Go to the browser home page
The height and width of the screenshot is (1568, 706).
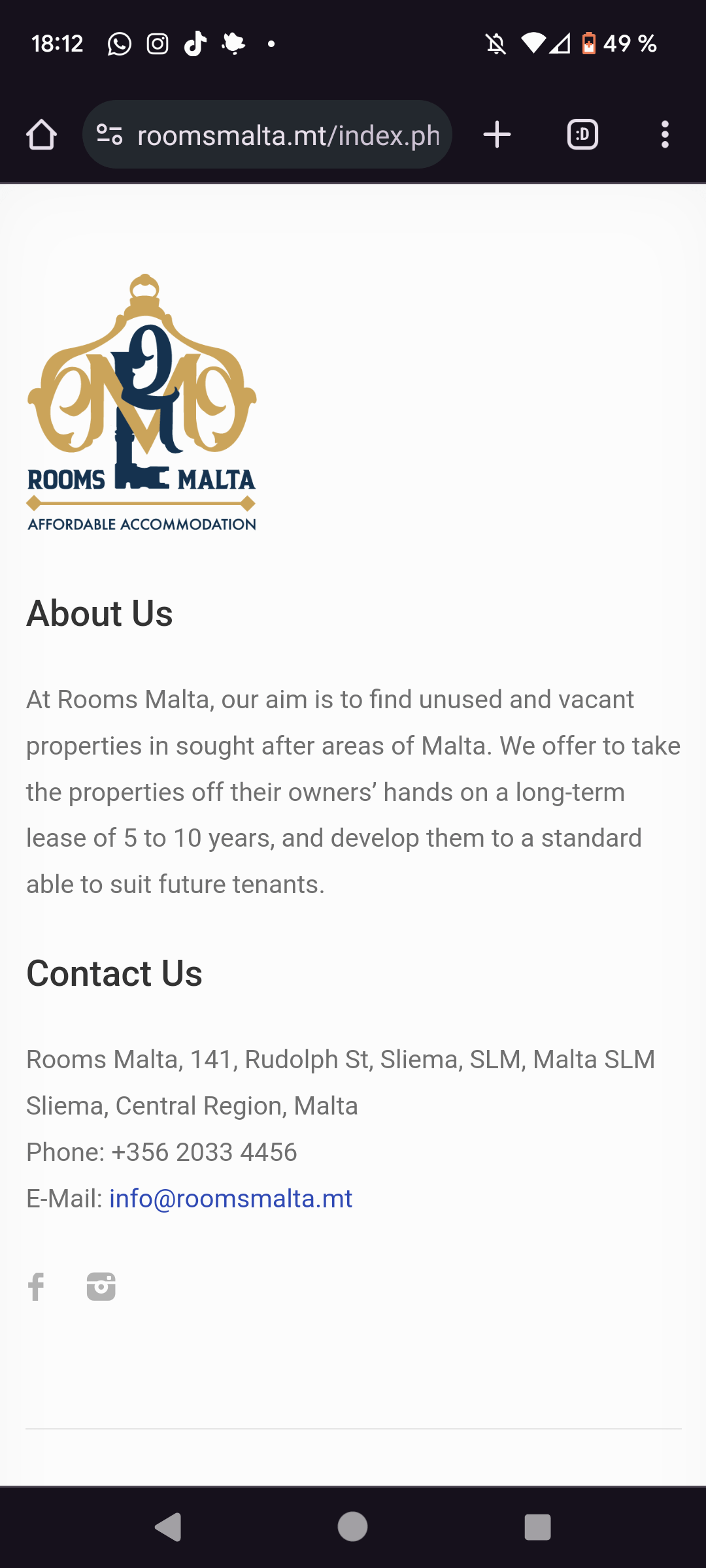click(x=41, y=135)
